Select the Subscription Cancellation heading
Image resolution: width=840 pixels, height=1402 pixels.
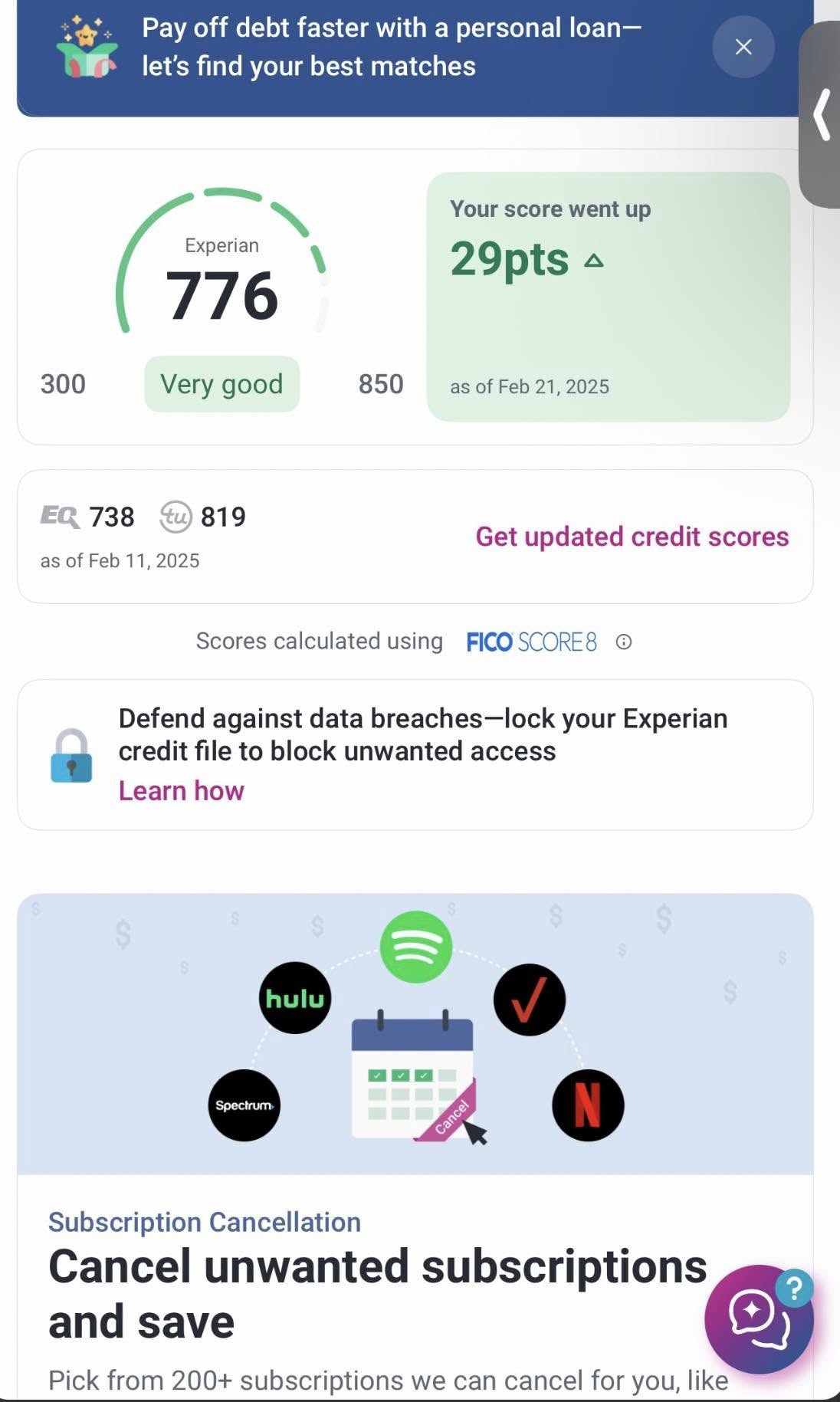[x=204, y=1223]
